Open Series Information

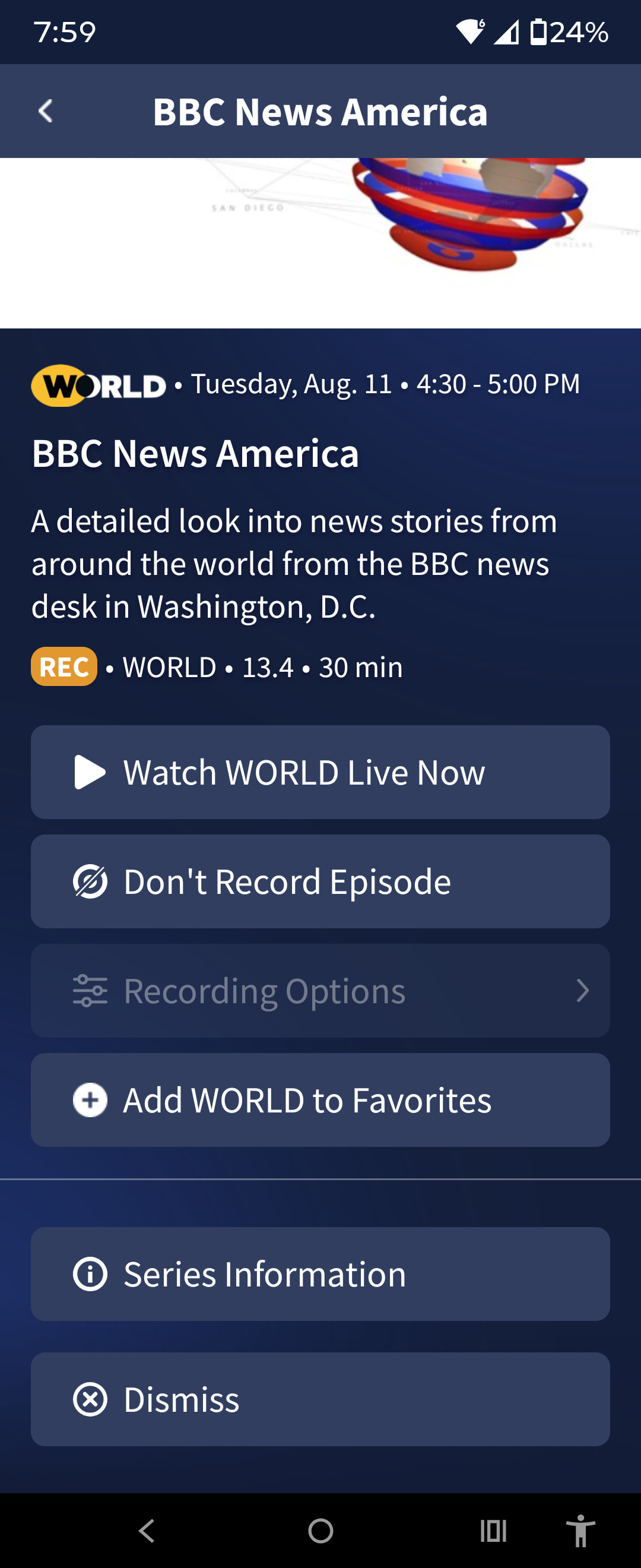[x=320, y=1274]
